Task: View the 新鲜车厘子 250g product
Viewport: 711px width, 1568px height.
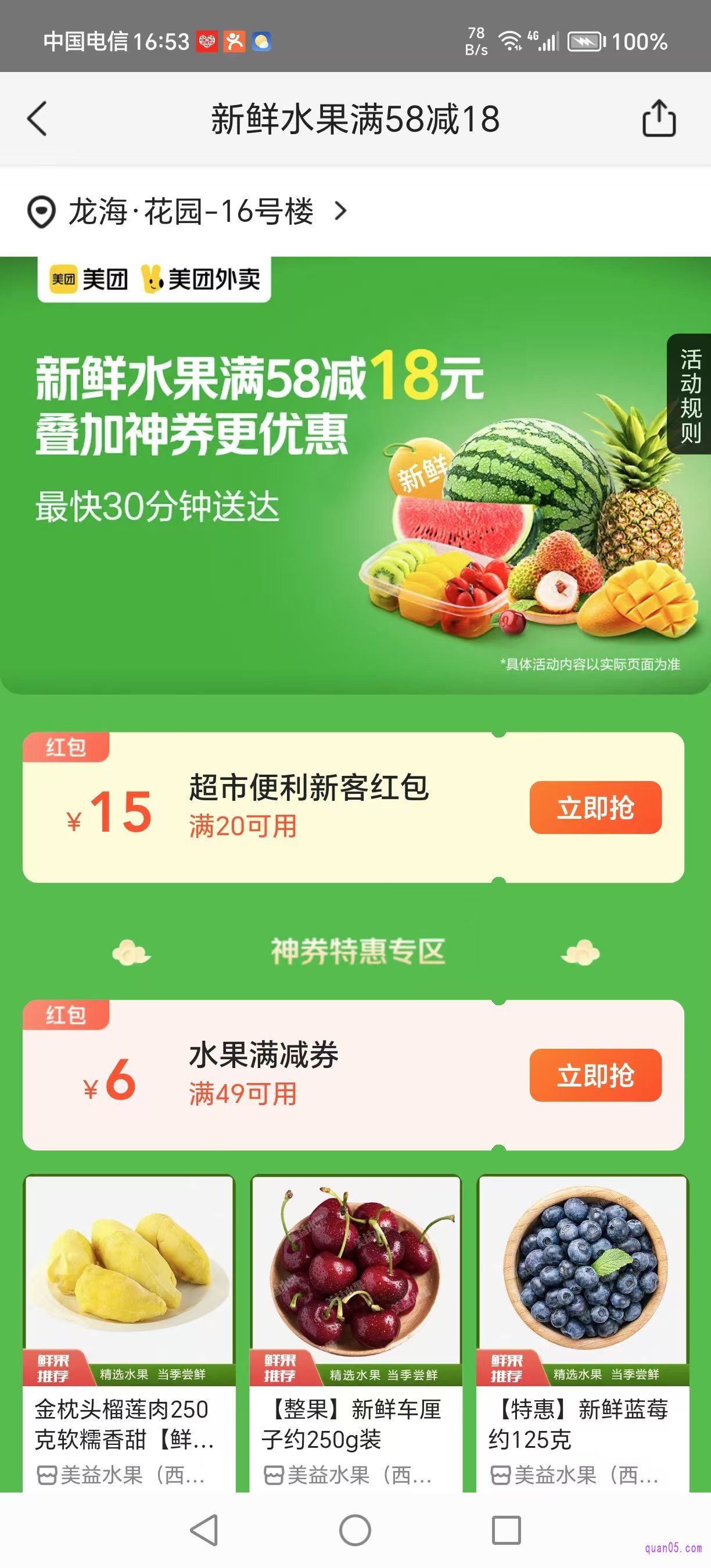Action: [x=355, y=1332]
